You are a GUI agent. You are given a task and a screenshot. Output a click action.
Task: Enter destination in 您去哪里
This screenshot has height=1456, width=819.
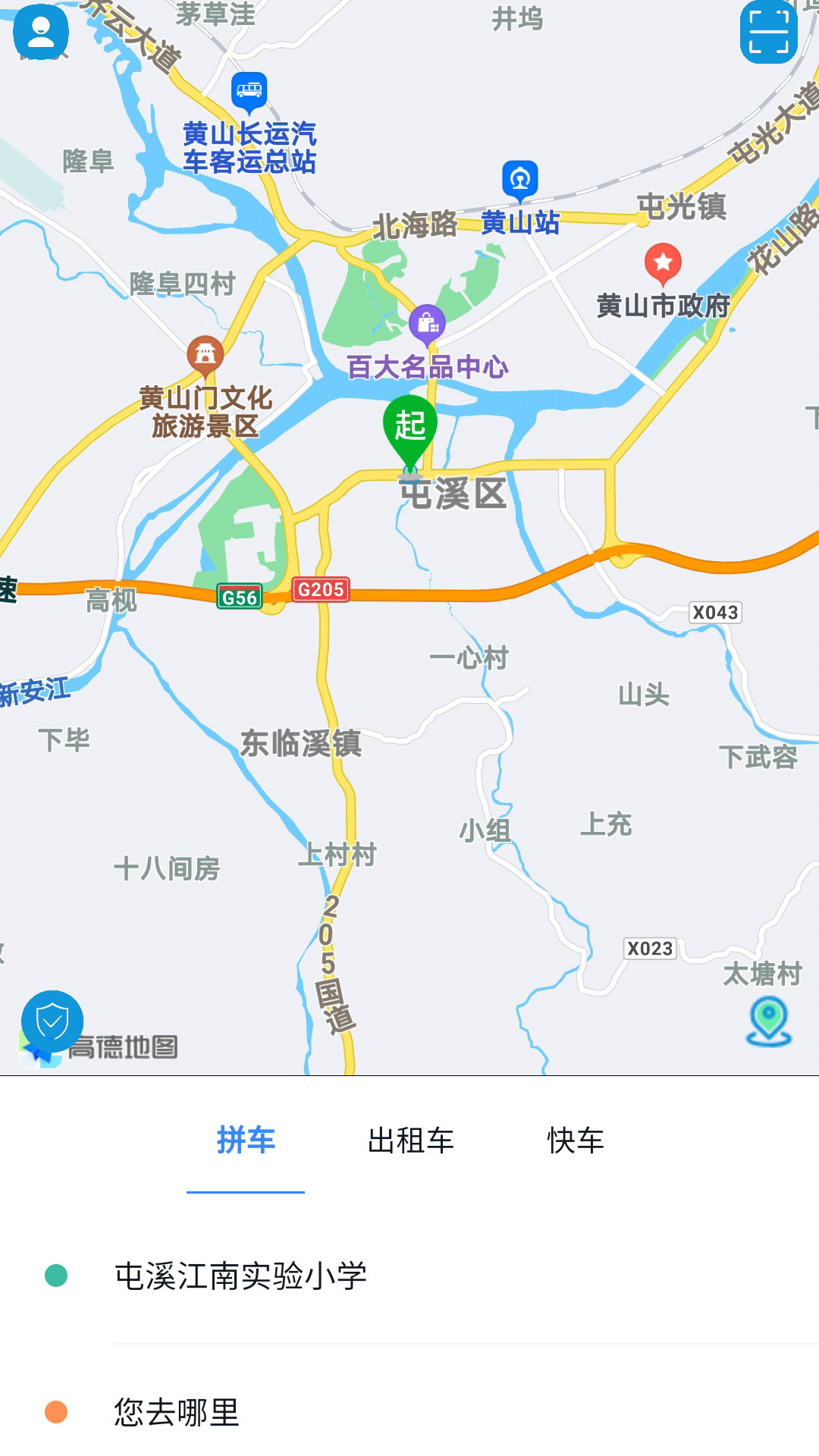point(409,1413)
